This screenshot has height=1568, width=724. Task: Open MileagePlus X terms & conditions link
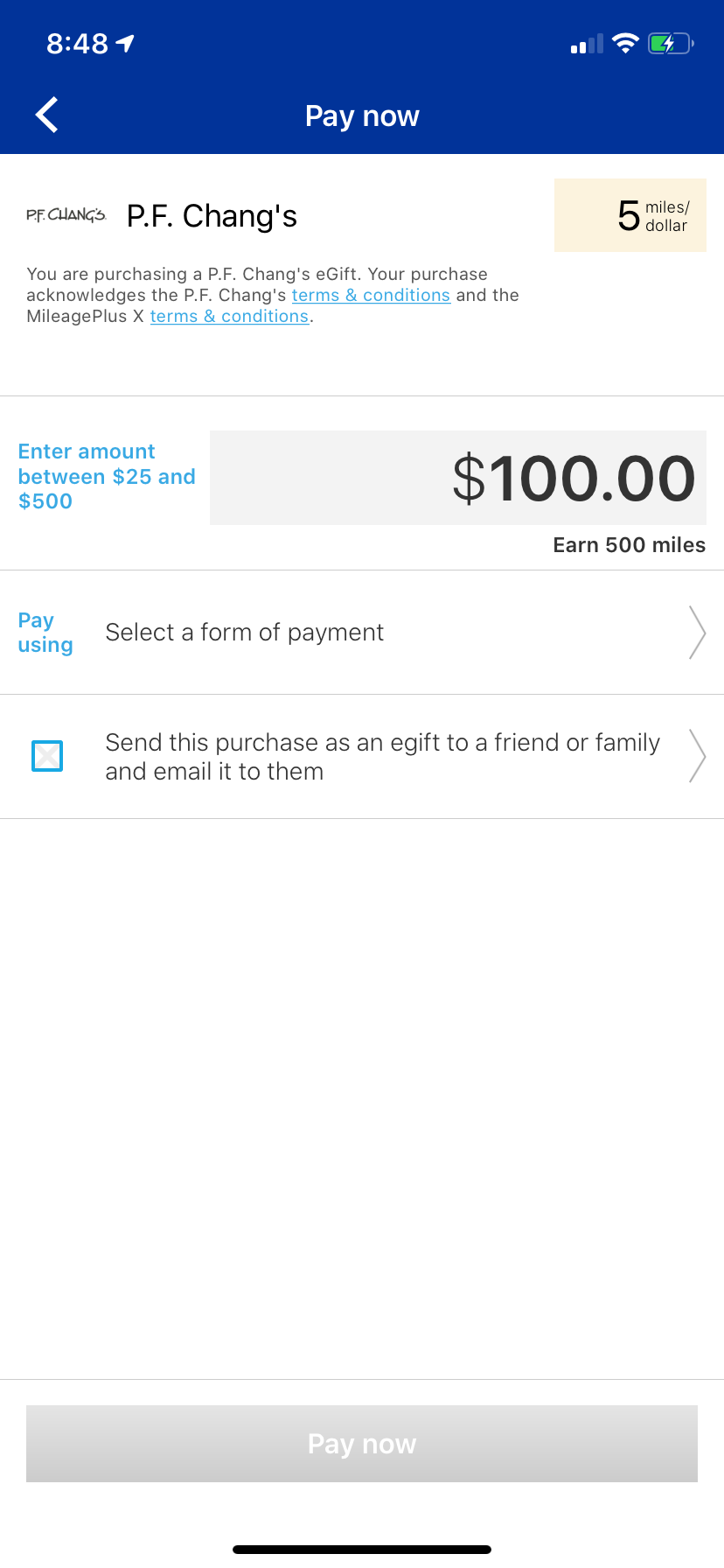(229, 317)
